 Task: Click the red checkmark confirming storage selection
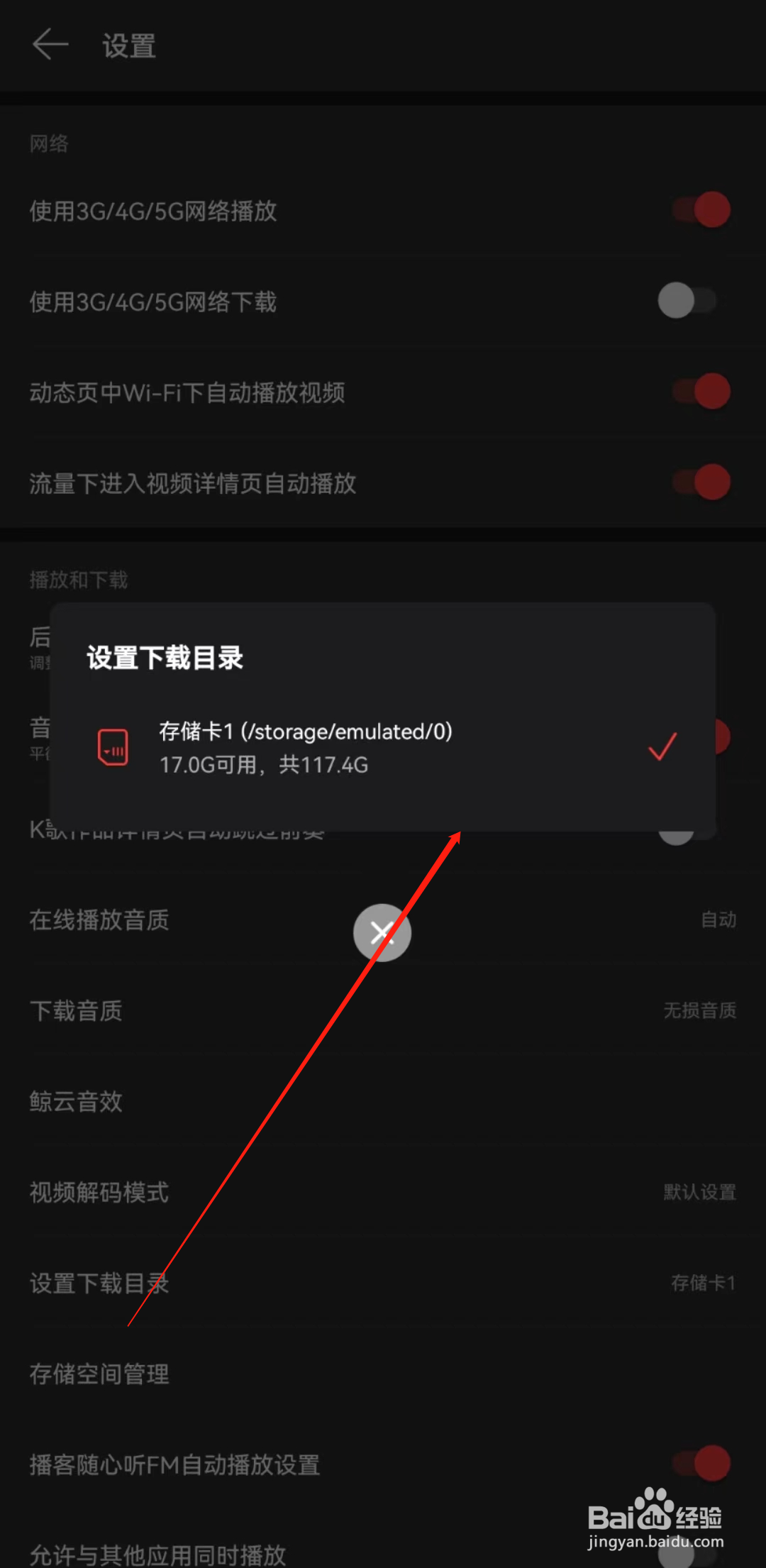click(662, 746)
